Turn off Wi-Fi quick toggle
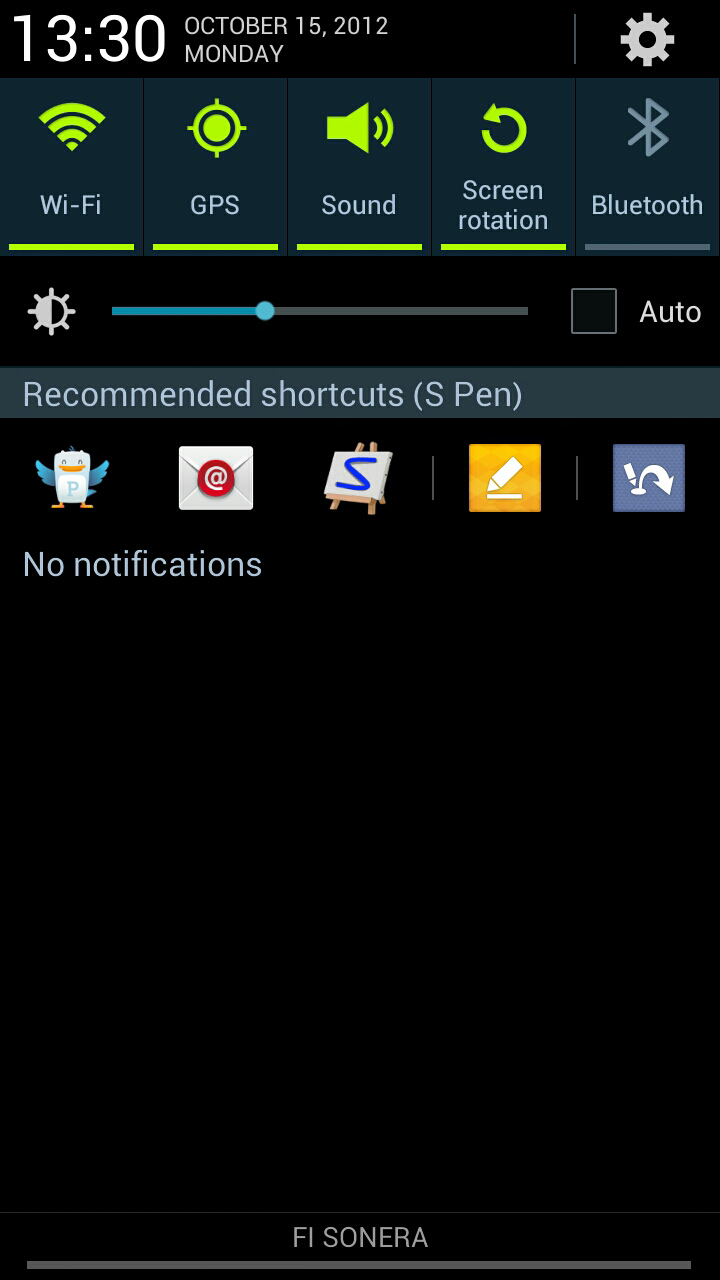The height and width of the screenshot is (1280, 720). point(71,166)
